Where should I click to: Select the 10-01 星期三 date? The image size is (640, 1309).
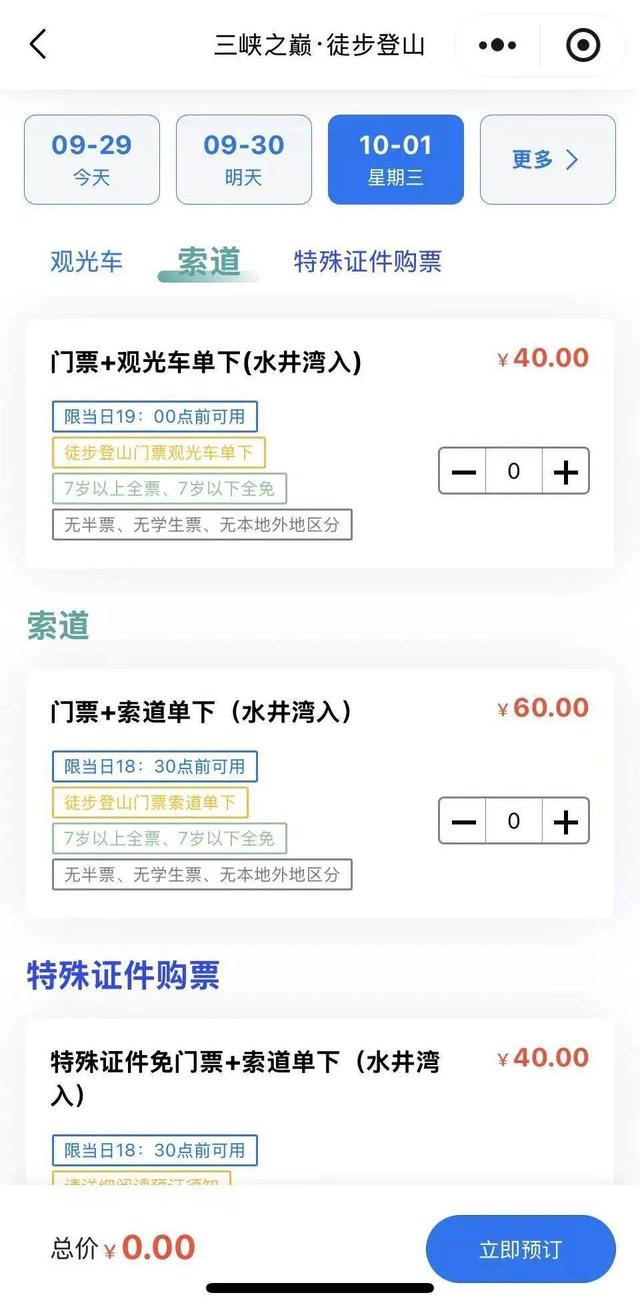point(396,160)
